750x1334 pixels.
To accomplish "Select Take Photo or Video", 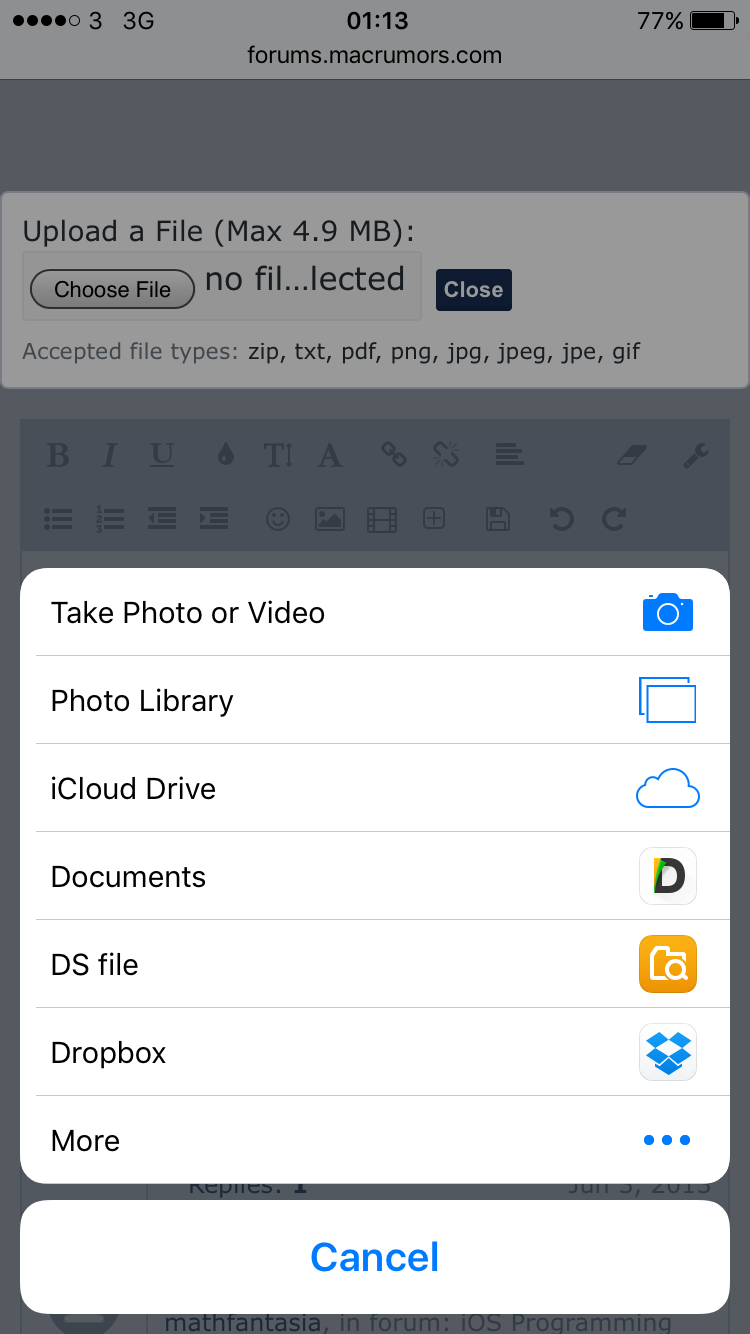I will coord(375,612).
